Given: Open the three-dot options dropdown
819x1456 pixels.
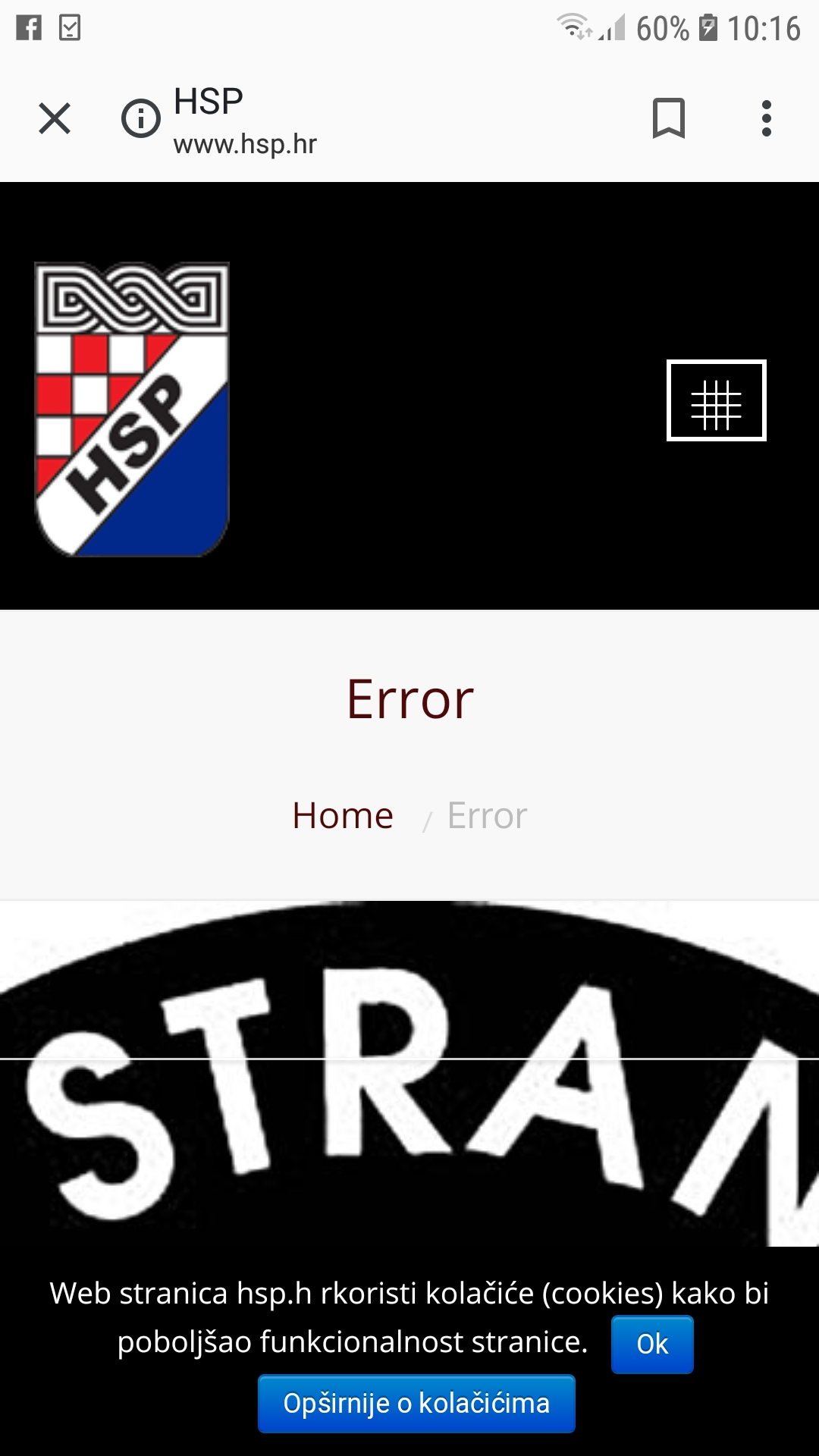Looking at the screenshot, I should point(766,118).
